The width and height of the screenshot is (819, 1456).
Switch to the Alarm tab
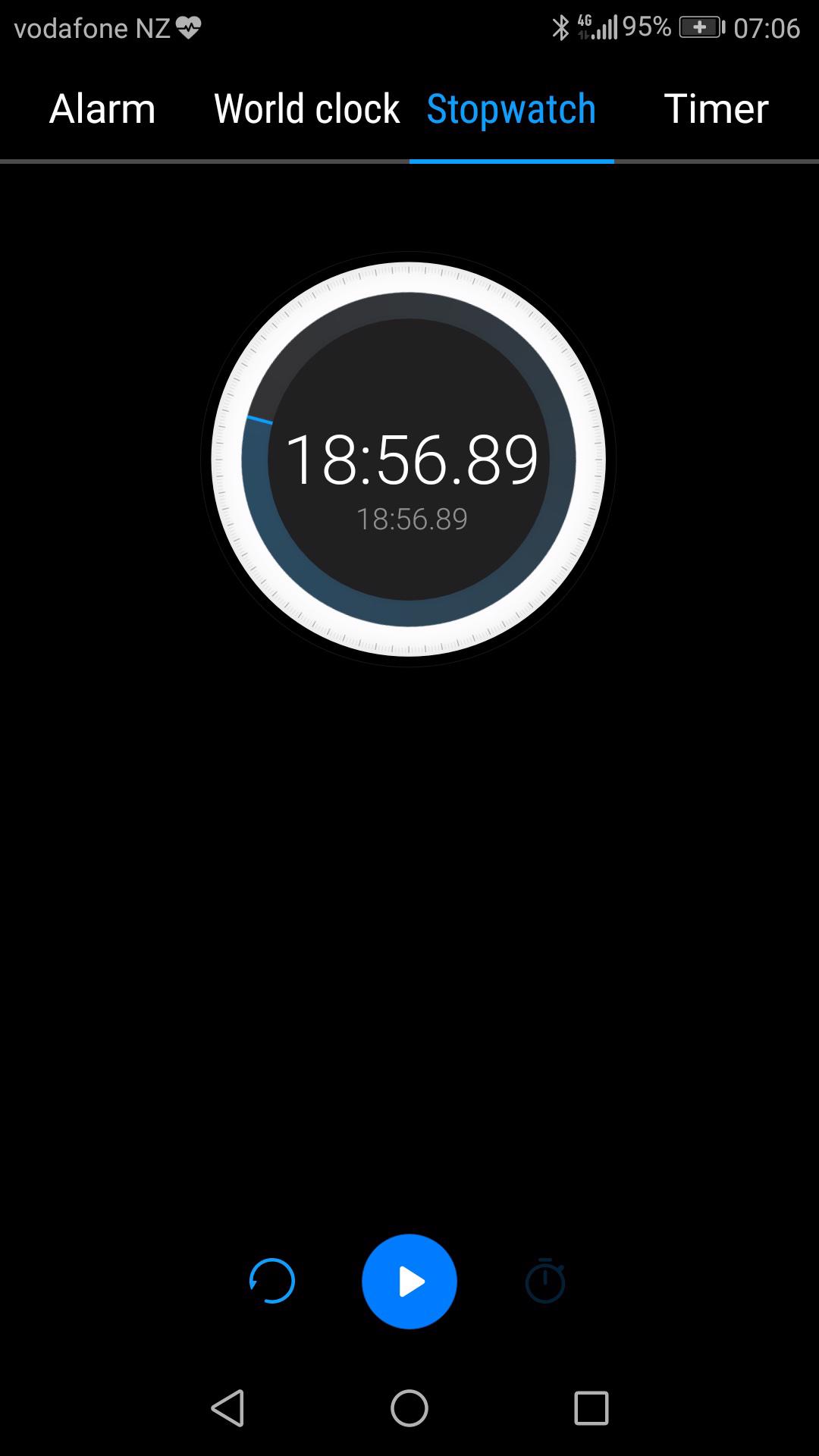102,108
